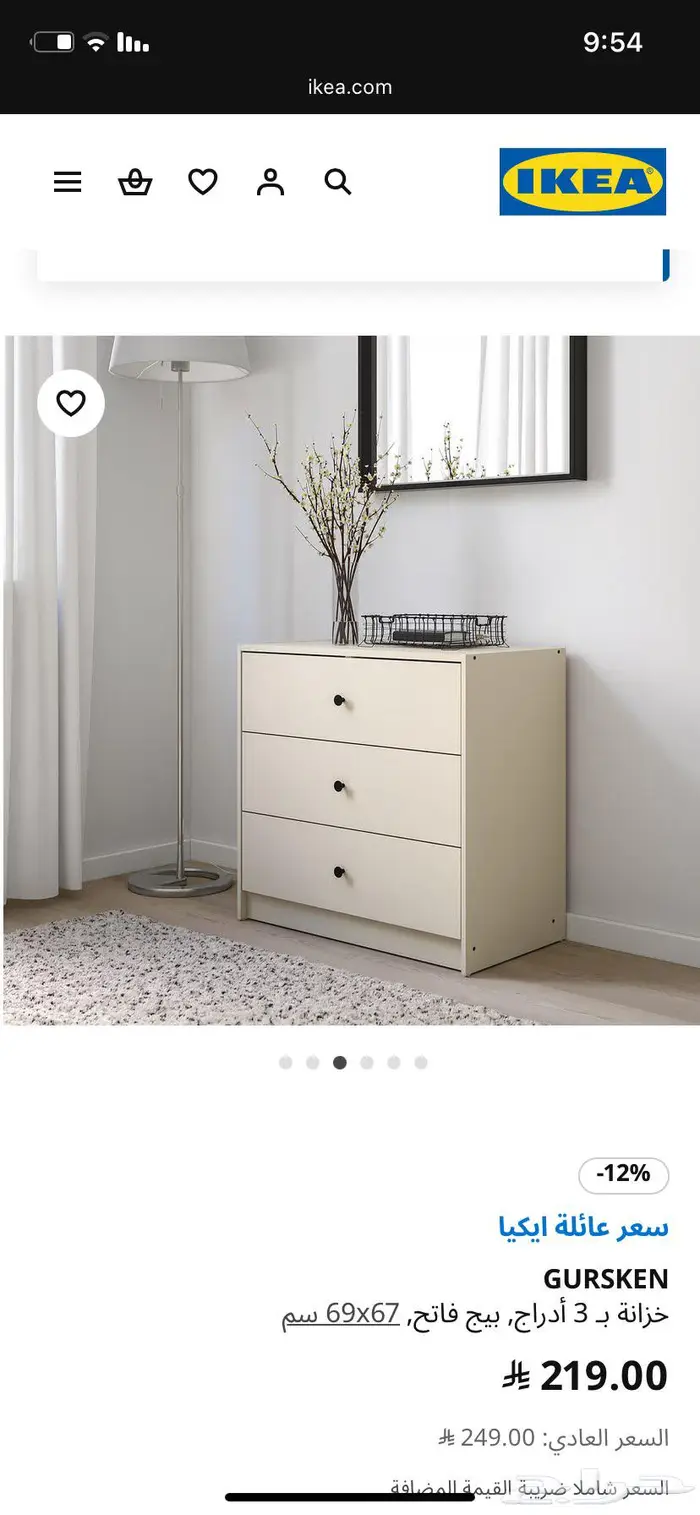Open the account profile icon
The width and height of the screenshot is (700, 1515).
click(x=270, y=182)
